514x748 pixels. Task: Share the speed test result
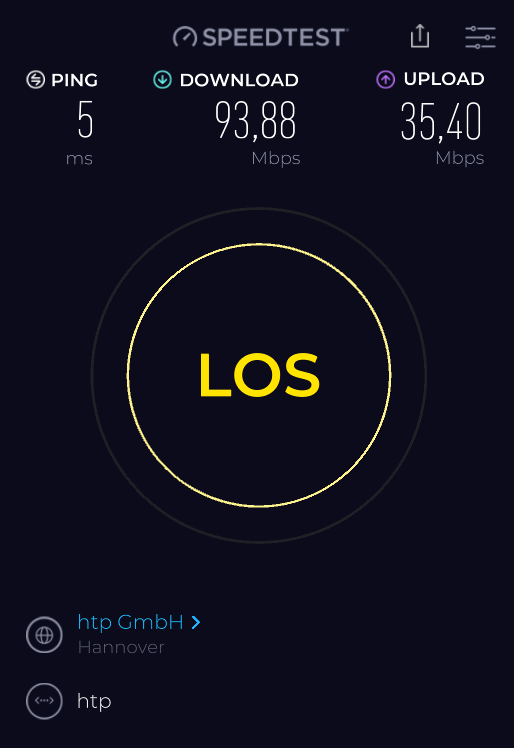tap(420, 36)
